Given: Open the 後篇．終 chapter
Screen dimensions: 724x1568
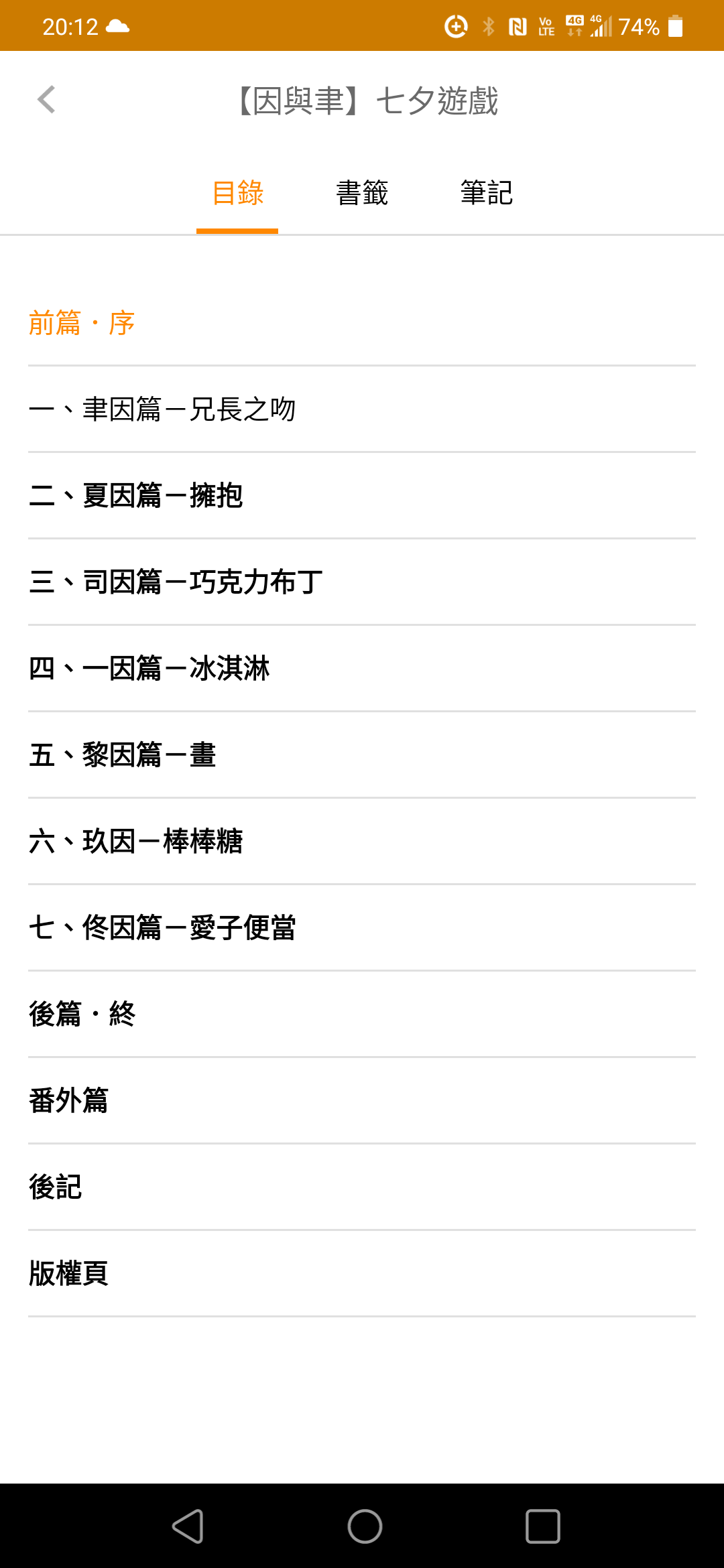Looking at the screenshot, I should click(82, 1015).
